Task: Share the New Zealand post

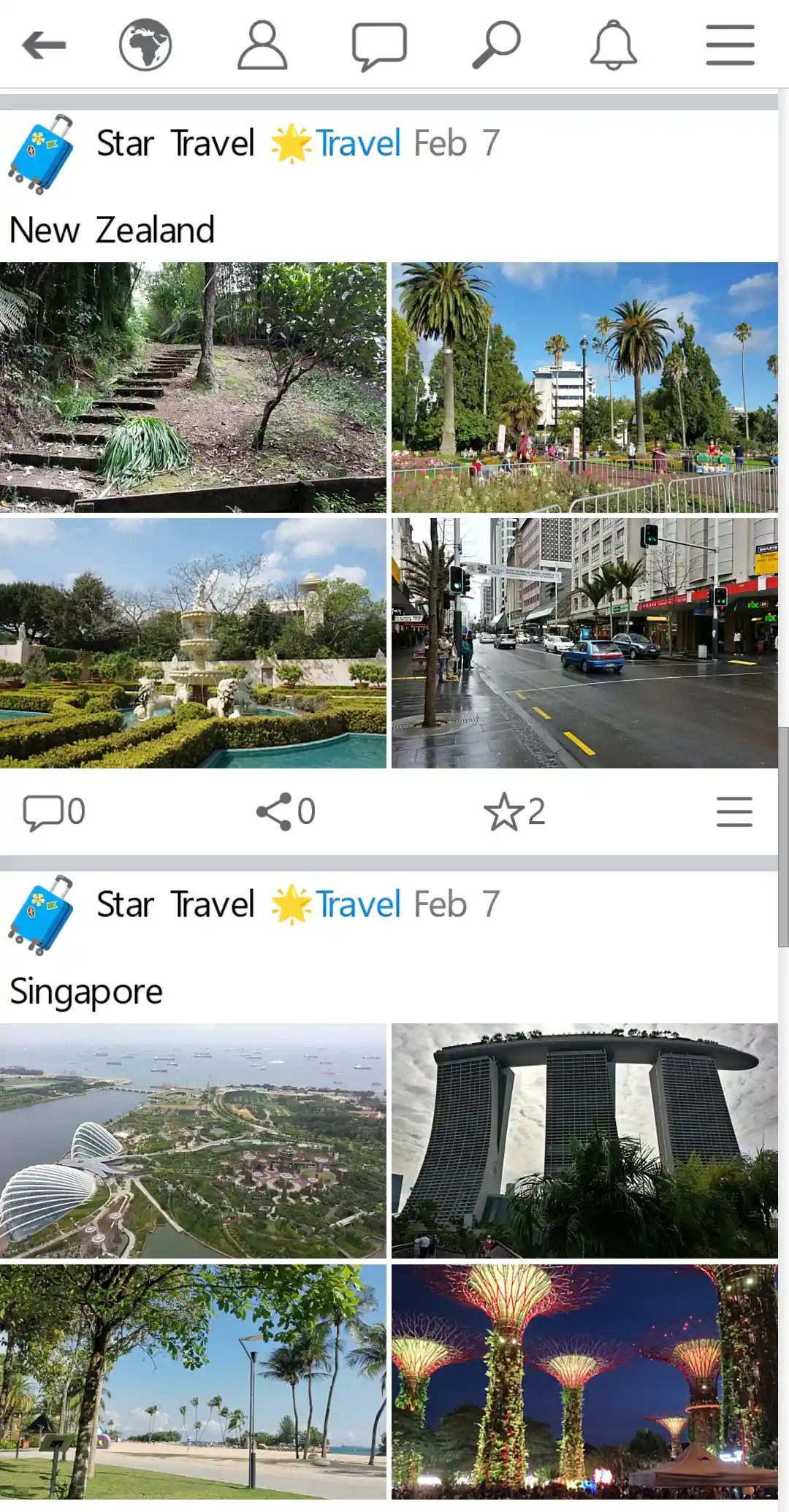Action: [x=286, y=812]
